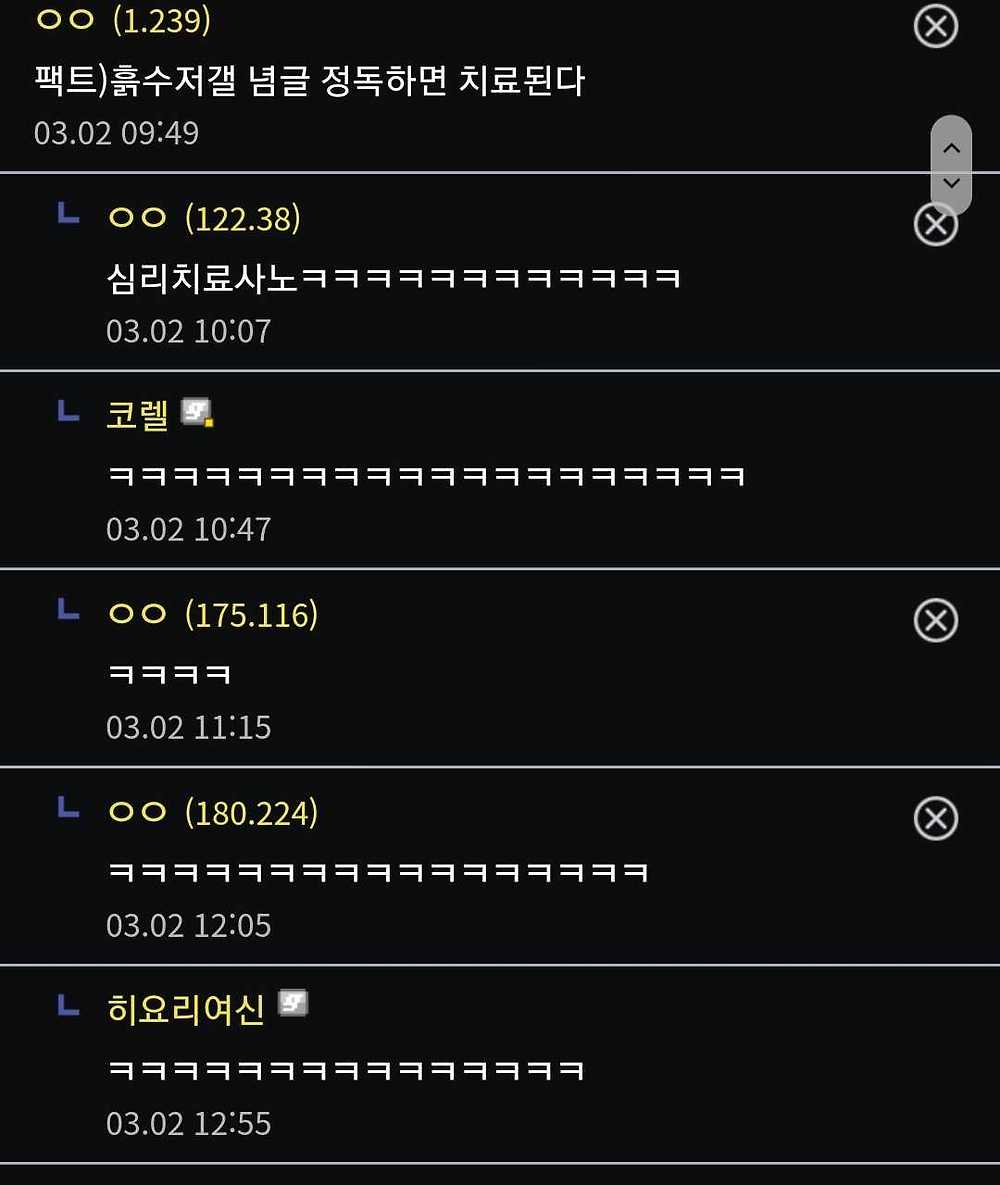
Task: Open user 히요리여신's profile
Action: (185, 1009)
